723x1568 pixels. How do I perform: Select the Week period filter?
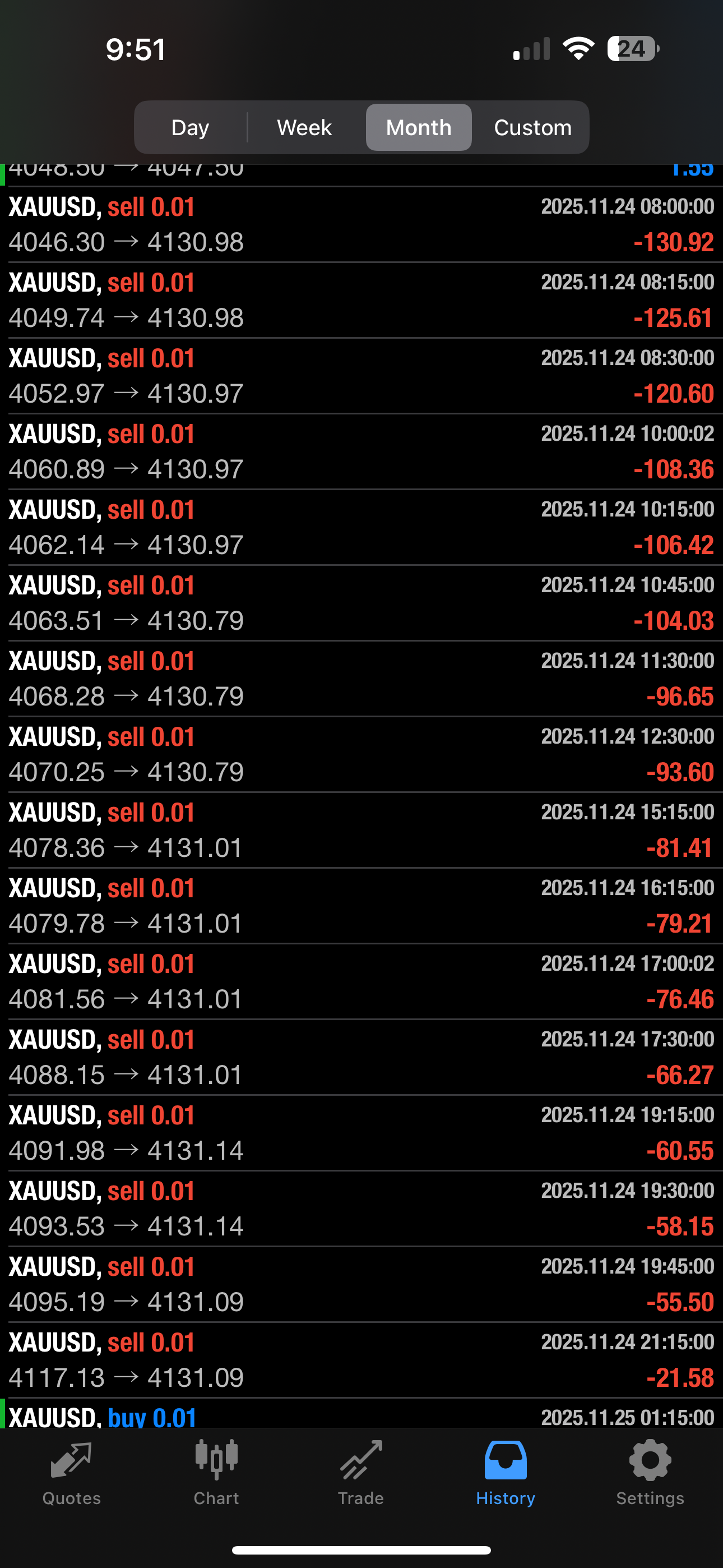[x=304, y=127]
